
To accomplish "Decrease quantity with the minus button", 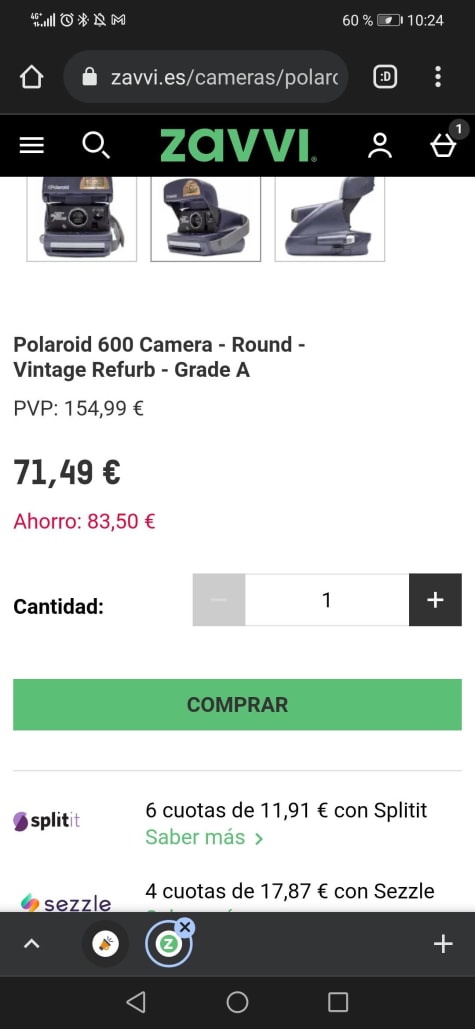I will pyautogui.click(x=219, y=600).
